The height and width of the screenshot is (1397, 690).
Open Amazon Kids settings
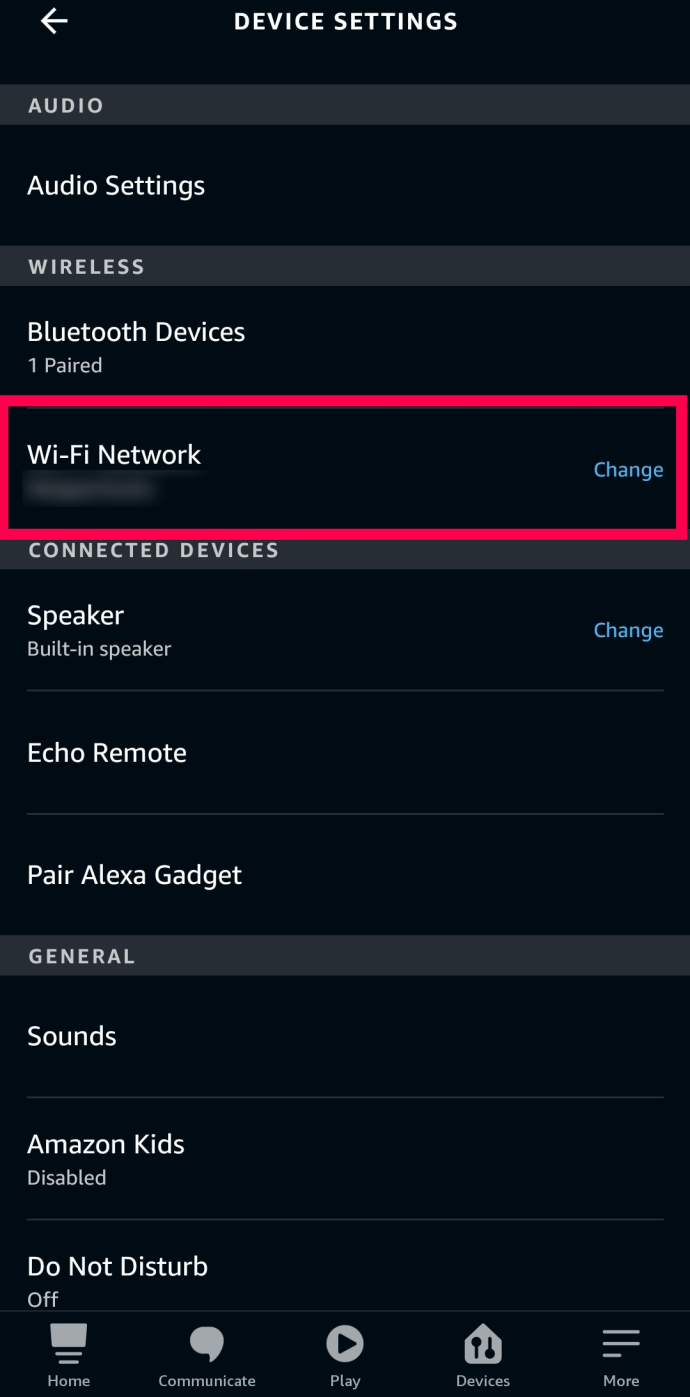345,1158
